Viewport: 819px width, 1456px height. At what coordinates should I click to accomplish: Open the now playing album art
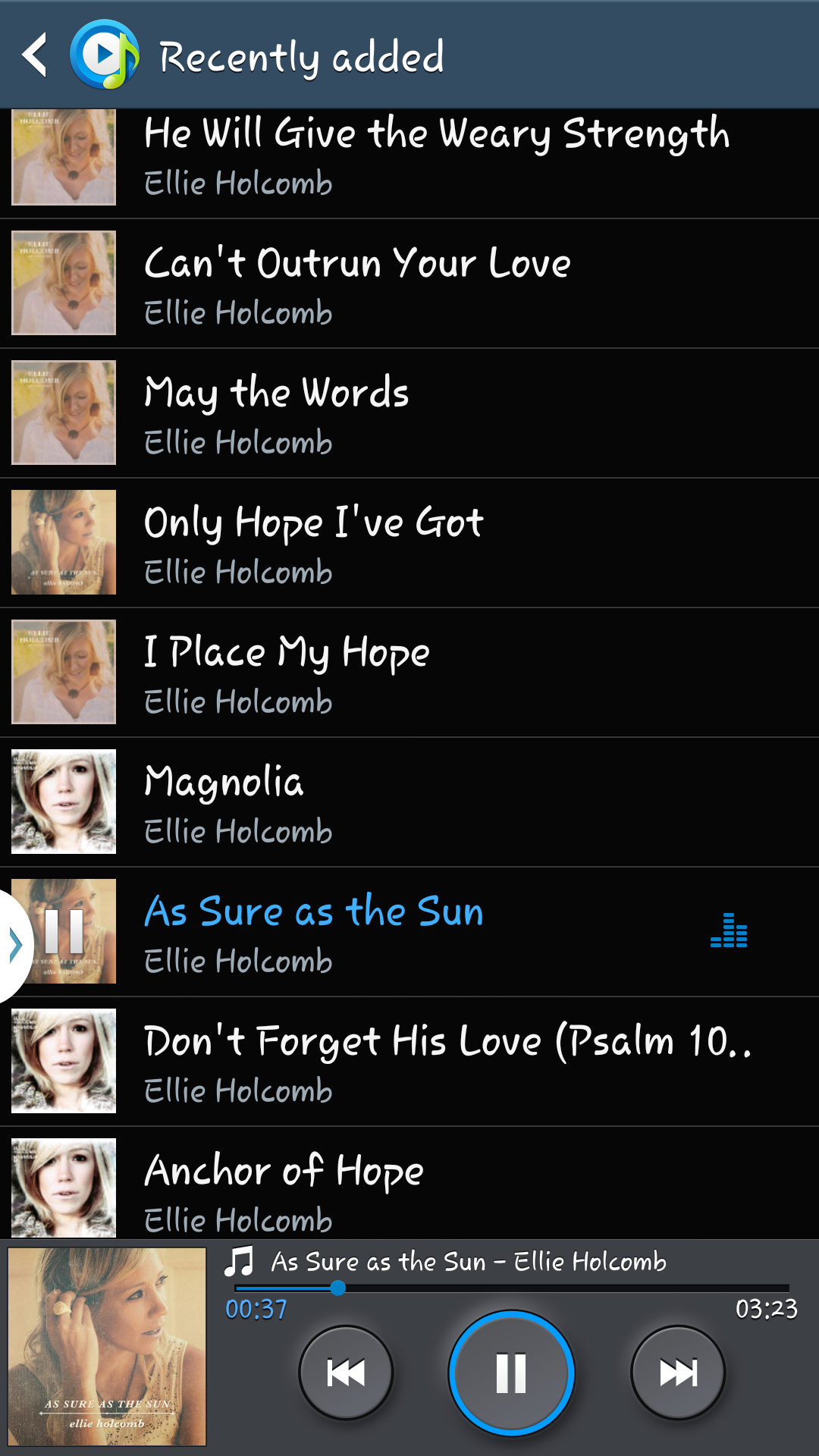pos(107,1347)
